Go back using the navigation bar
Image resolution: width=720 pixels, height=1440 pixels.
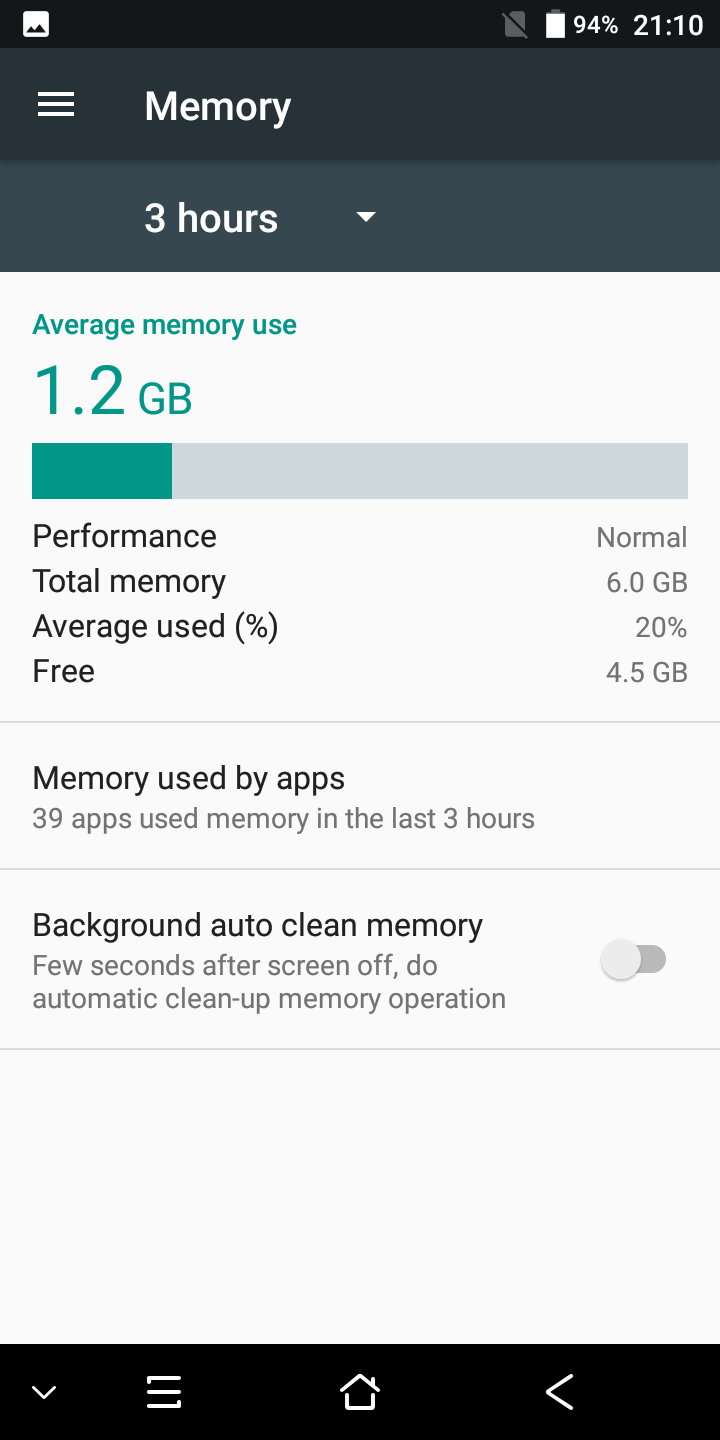tap(560, 1391)
